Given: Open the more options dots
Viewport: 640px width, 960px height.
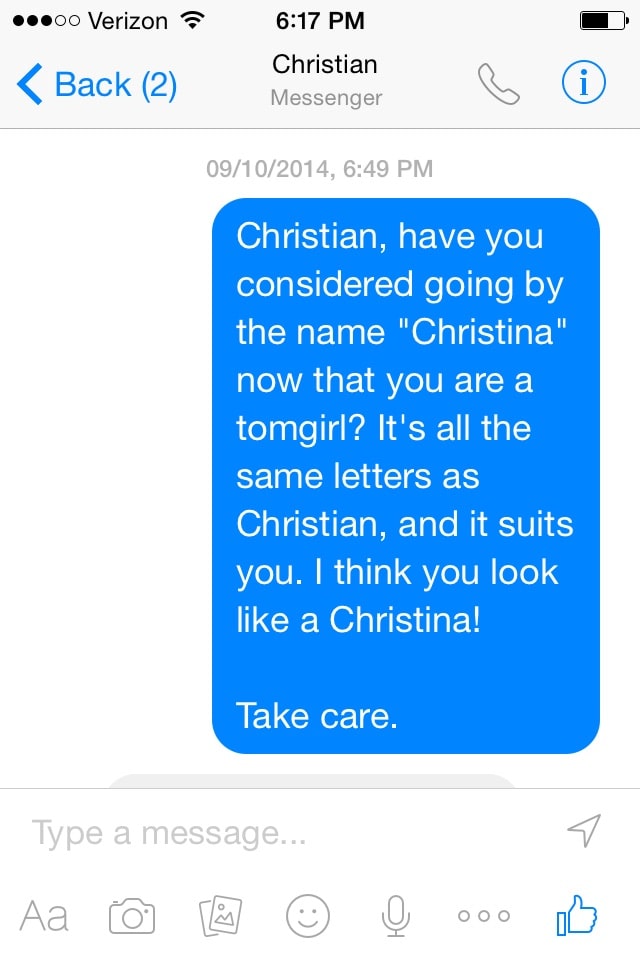Looking at the screenshot, I should (x=484, y=915).
